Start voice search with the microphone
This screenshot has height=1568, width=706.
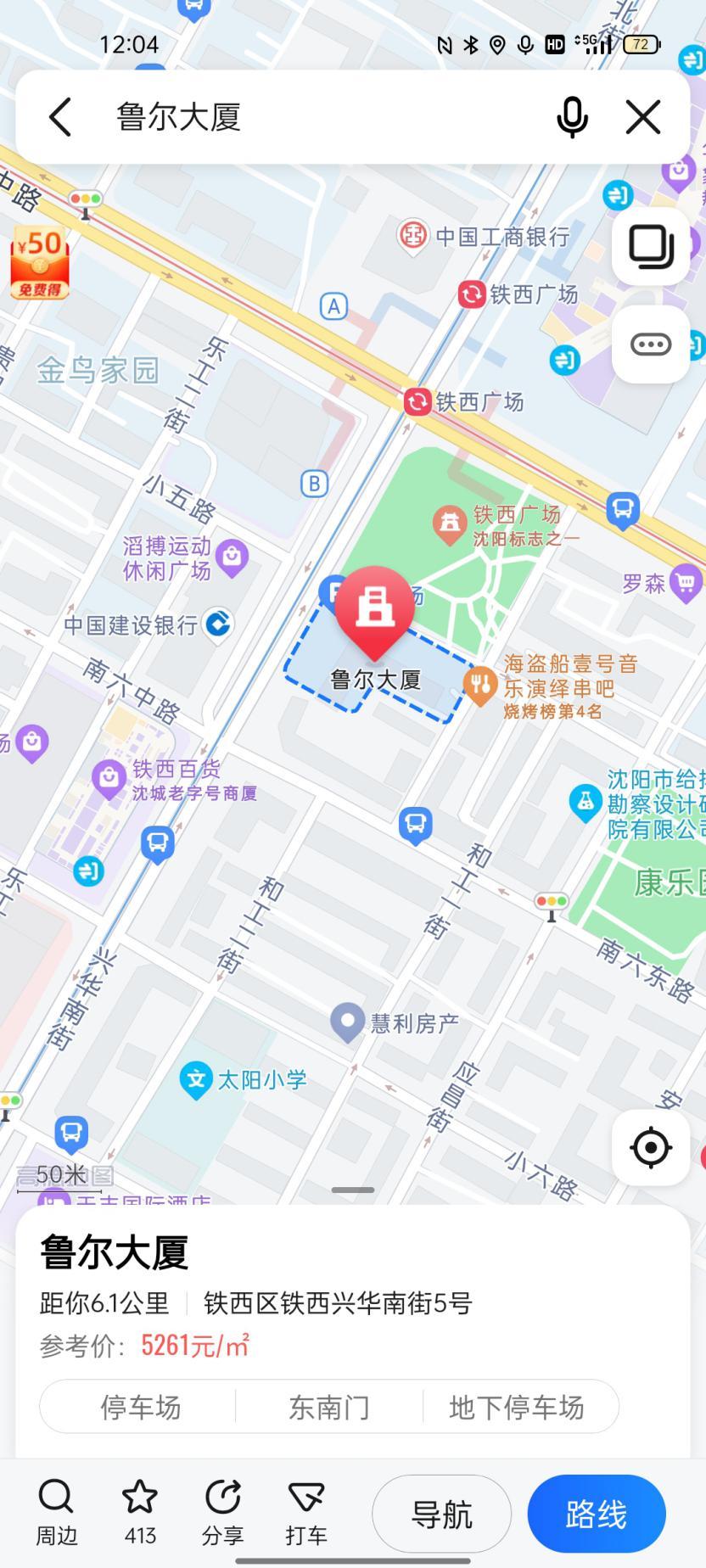tap(572, 117)
